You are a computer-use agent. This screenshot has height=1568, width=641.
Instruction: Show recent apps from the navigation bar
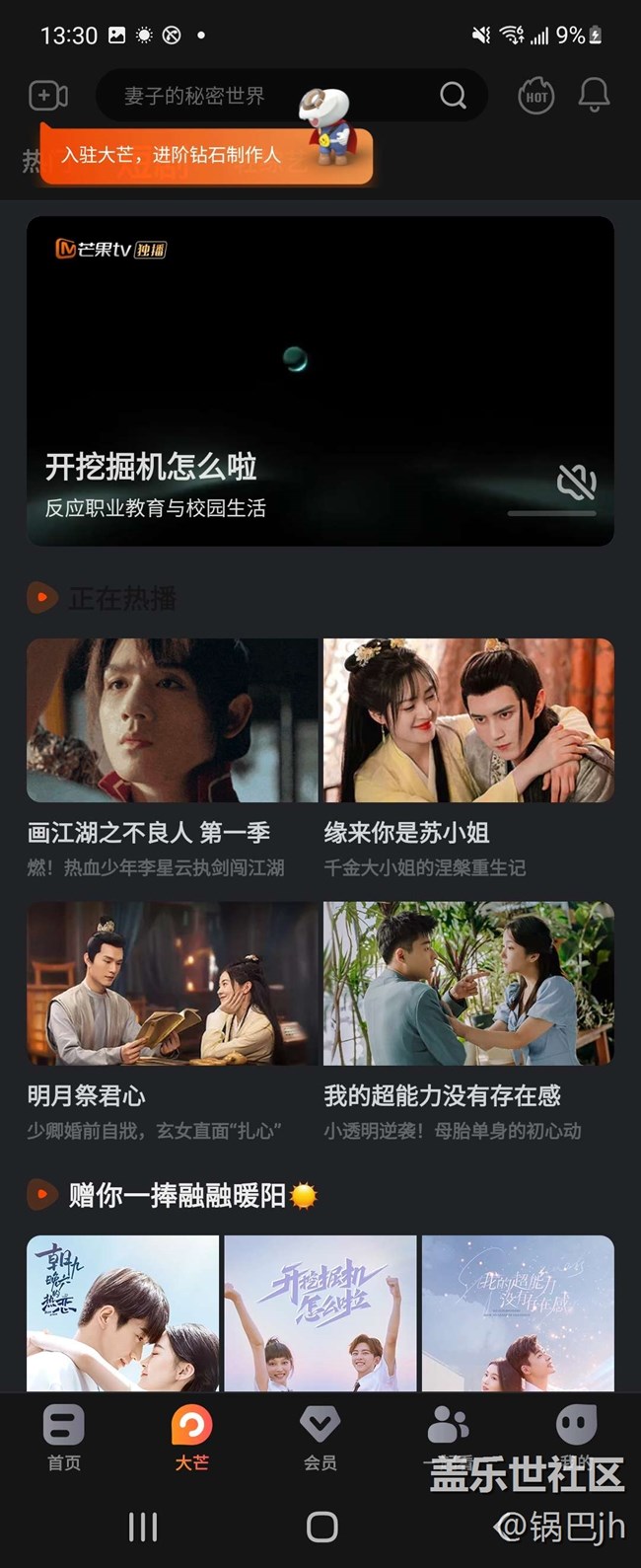[x=143, y=1527]
